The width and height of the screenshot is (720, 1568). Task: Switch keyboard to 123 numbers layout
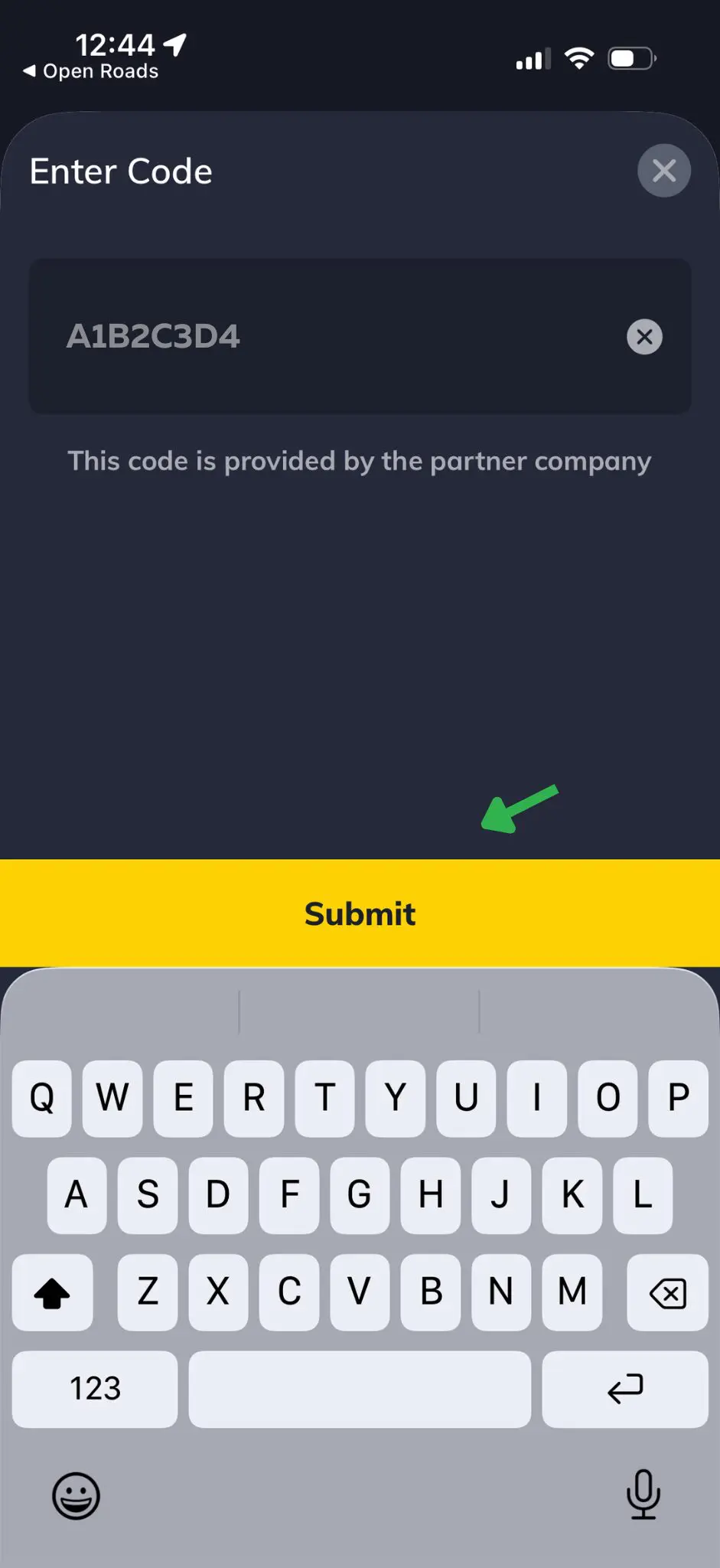[x=95, y=1389]
